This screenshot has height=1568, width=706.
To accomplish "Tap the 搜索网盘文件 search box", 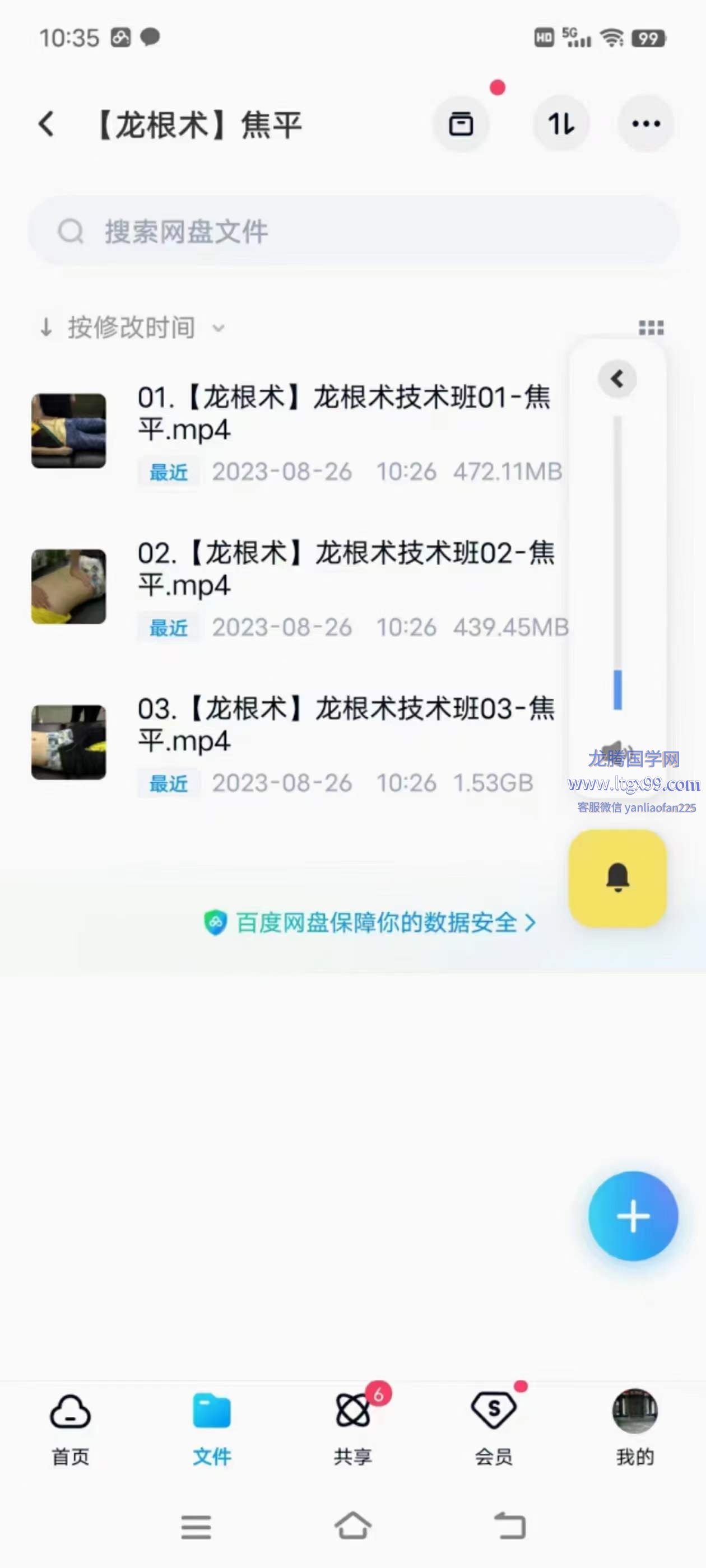I will point(354,231).
